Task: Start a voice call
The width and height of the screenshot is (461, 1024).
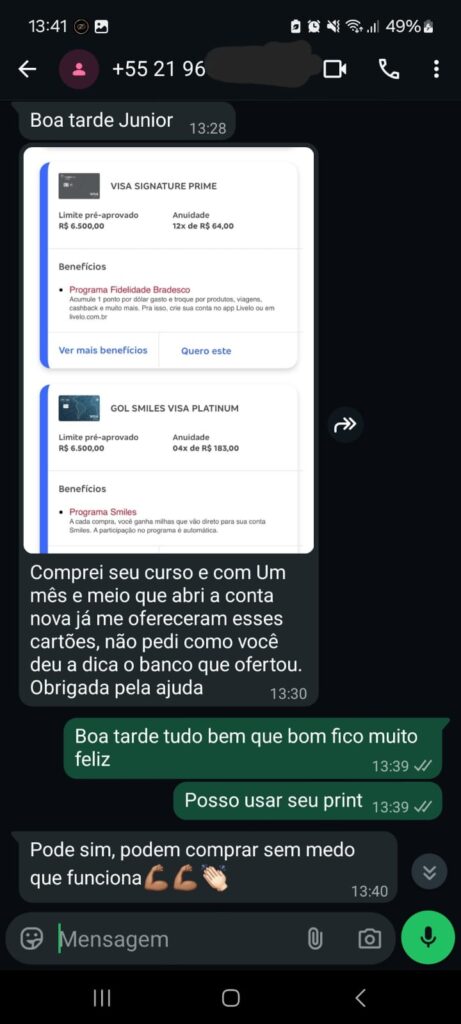Action: tap(389, 69)
